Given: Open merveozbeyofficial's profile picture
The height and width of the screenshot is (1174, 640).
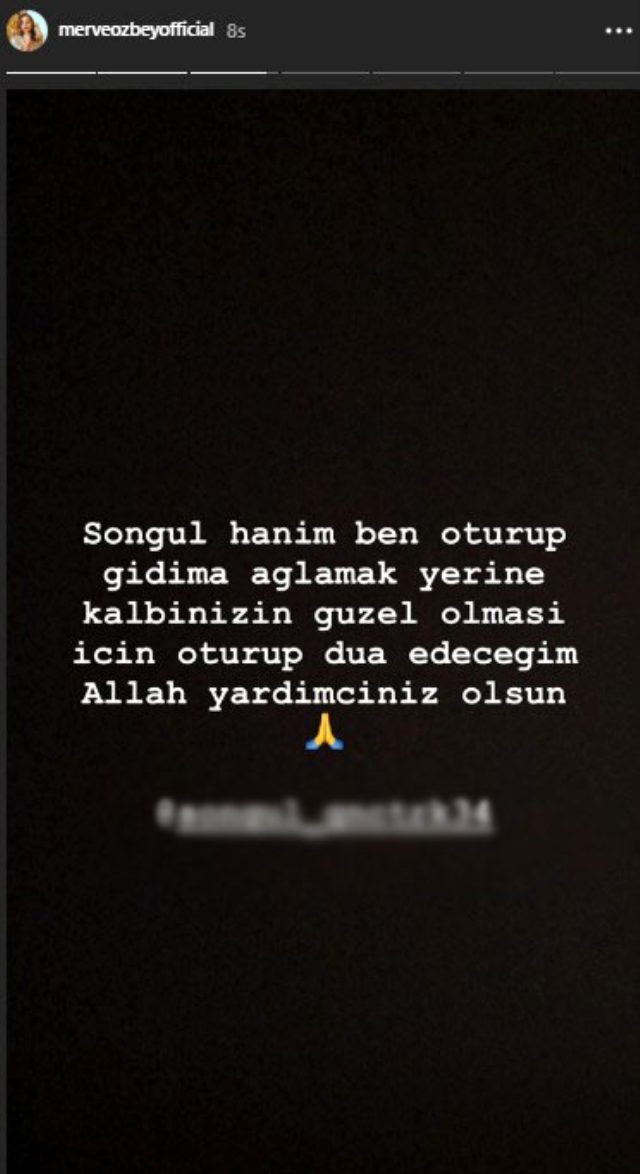Looking at the screenshot, I should pyautogui.click(x=26, y=31).
